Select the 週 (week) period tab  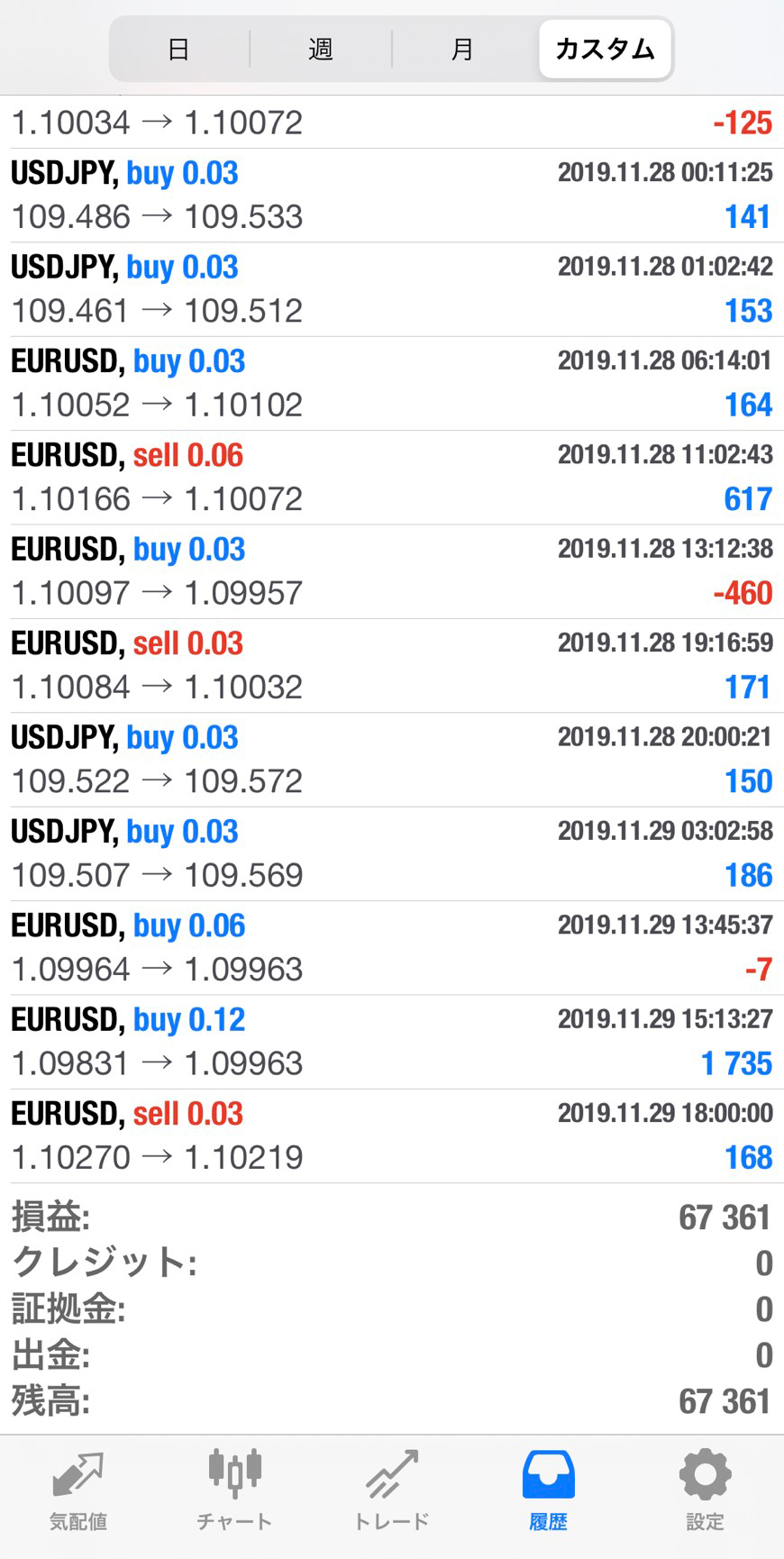321,50
